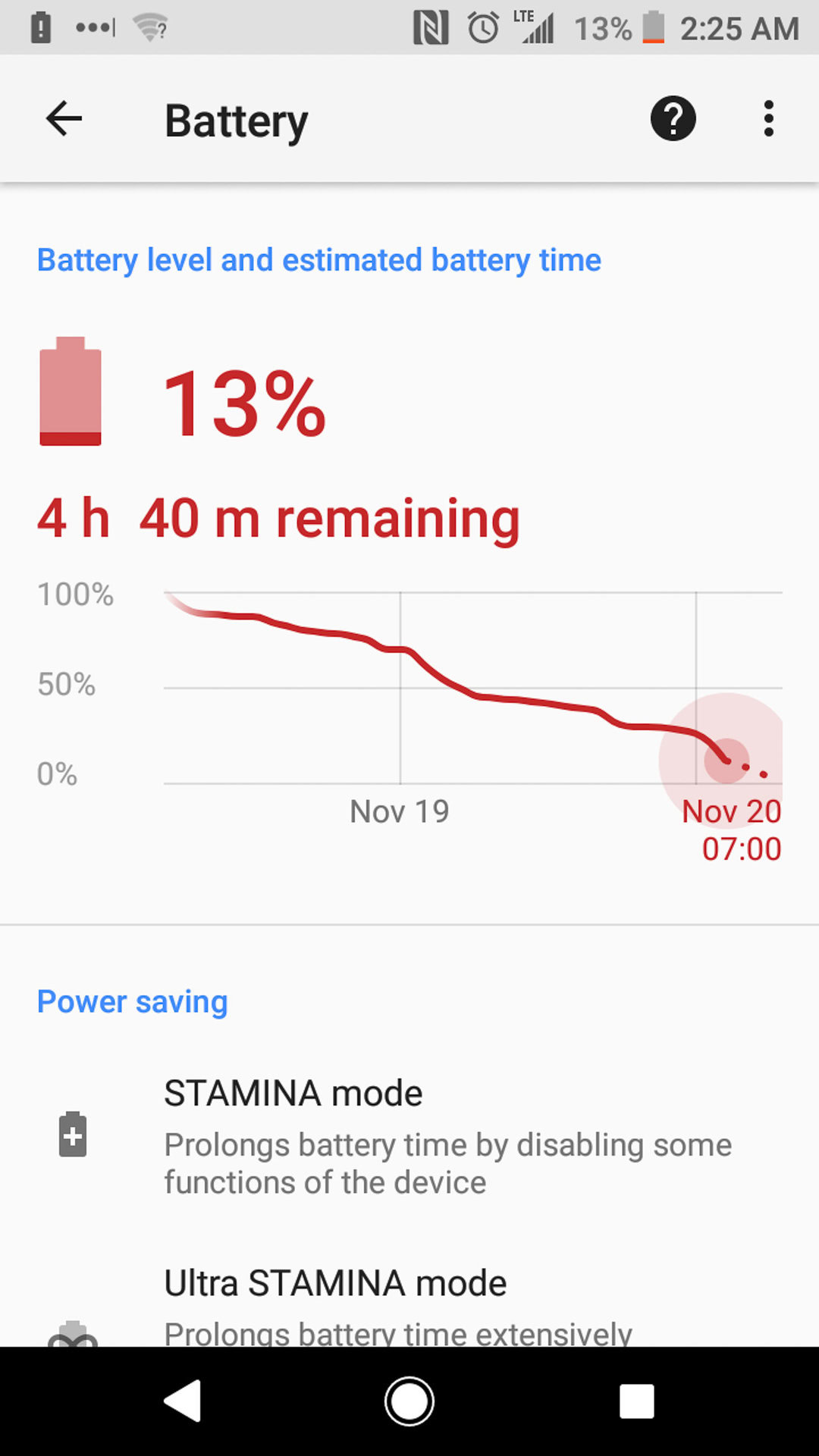The image size is (819, 1456).
Task: Open recent apps from navigation bar
Action: tap(636, 1401)
